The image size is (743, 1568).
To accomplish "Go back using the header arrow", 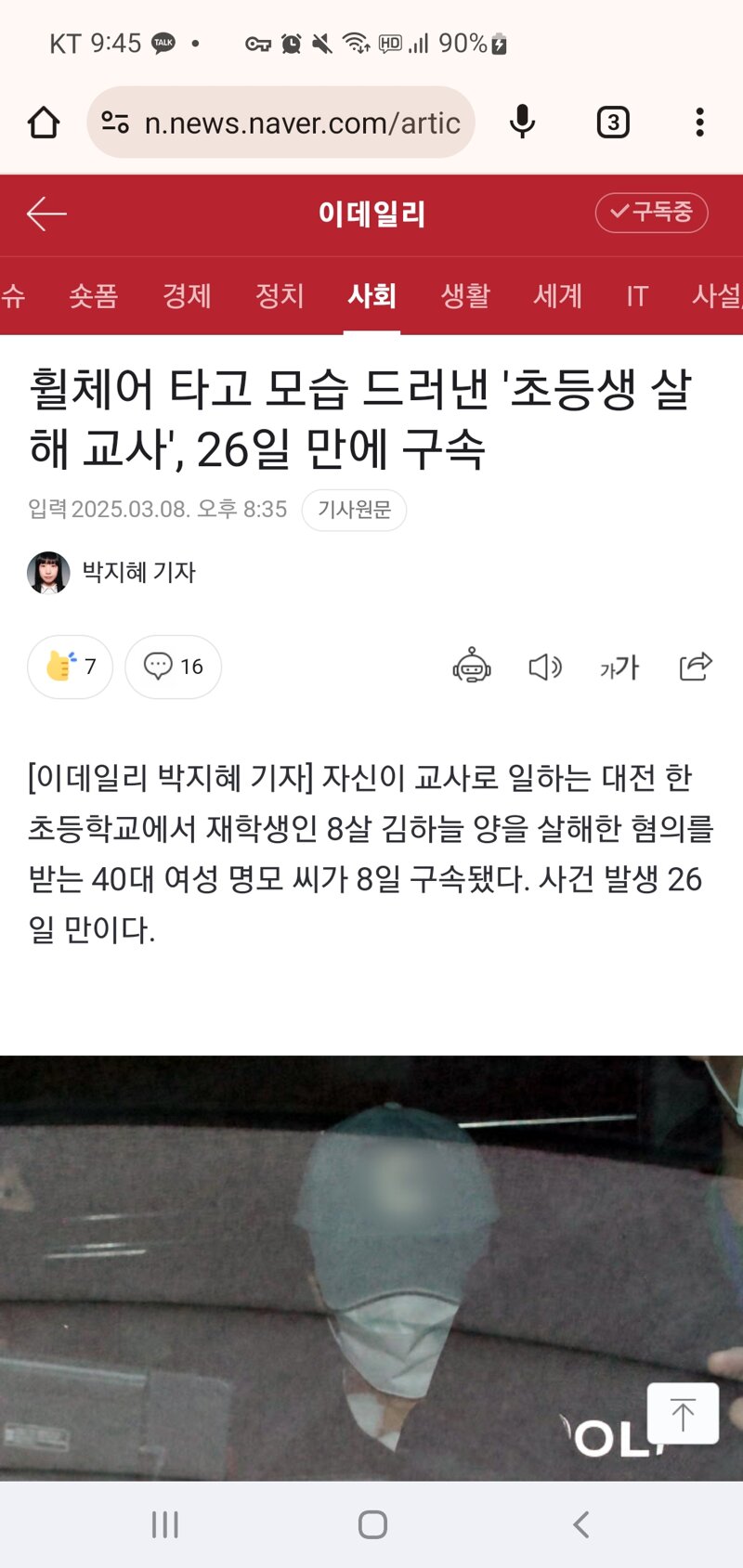I will point(46,214).
